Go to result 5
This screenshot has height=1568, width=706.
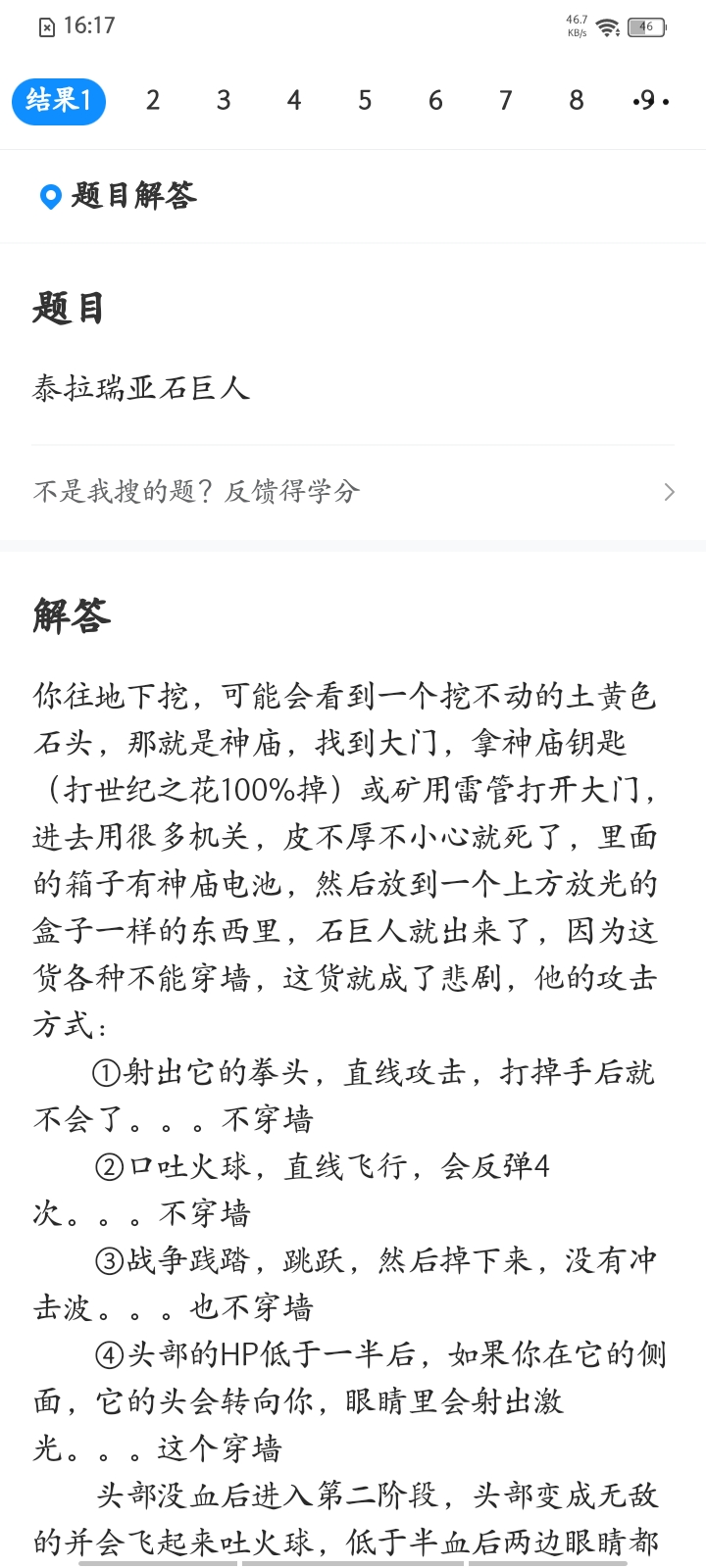pyautogui.click(x=365, y=101)
